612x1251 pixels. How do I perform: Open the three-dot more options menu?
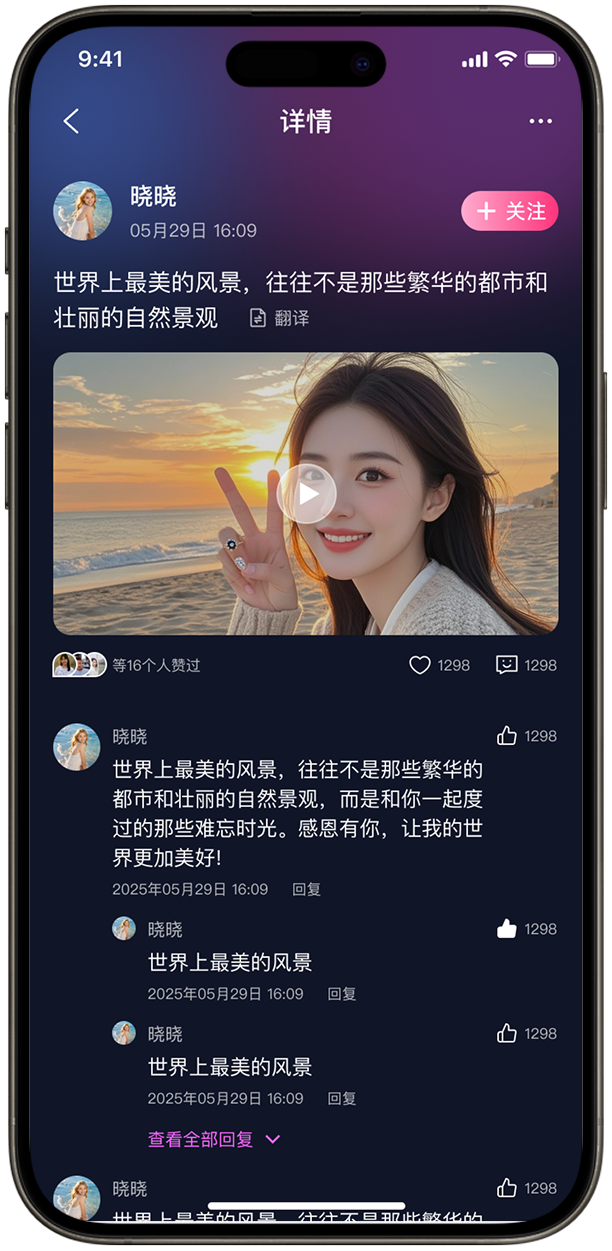(x=540, y=122)
